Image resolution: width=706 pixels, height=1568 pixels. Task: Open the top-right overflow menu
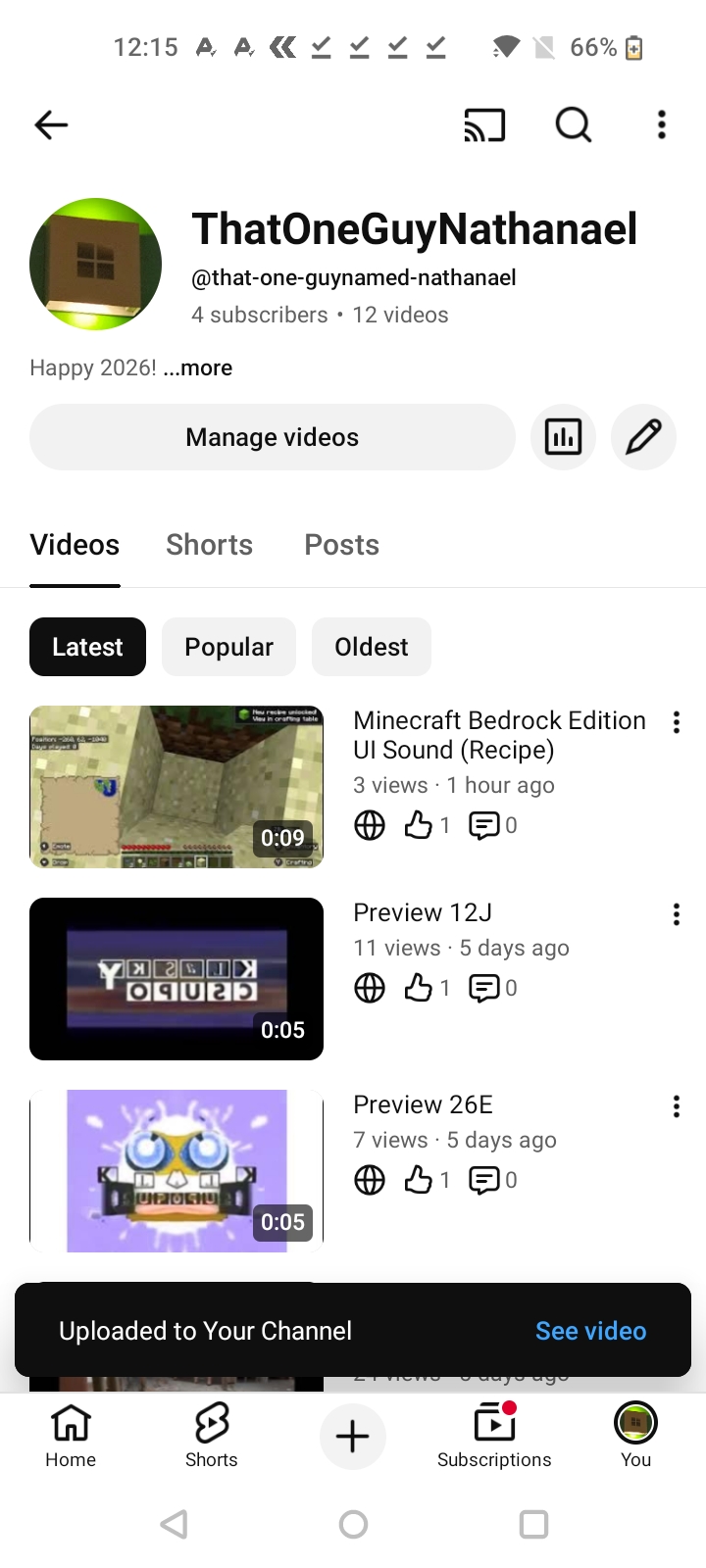(662, 124)
